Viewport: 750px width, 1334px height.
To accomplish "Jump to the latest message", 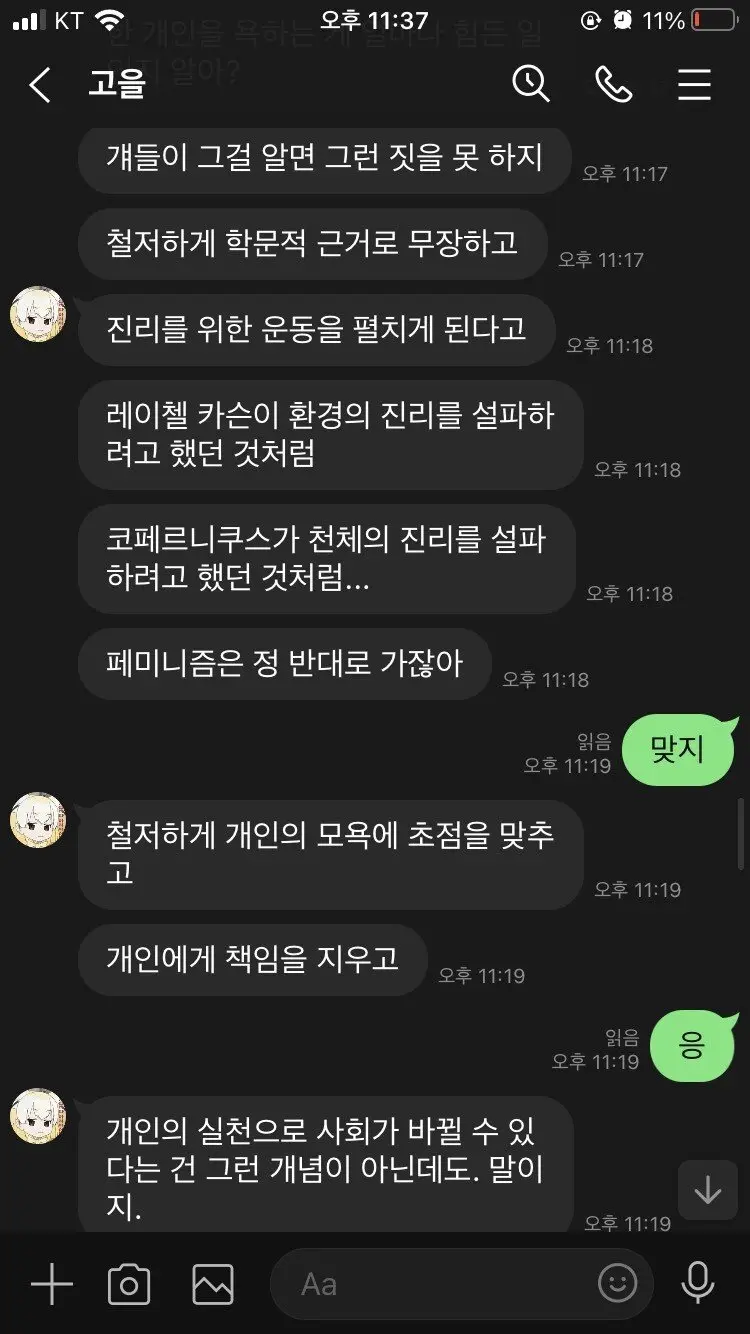I will [708, 1190].
